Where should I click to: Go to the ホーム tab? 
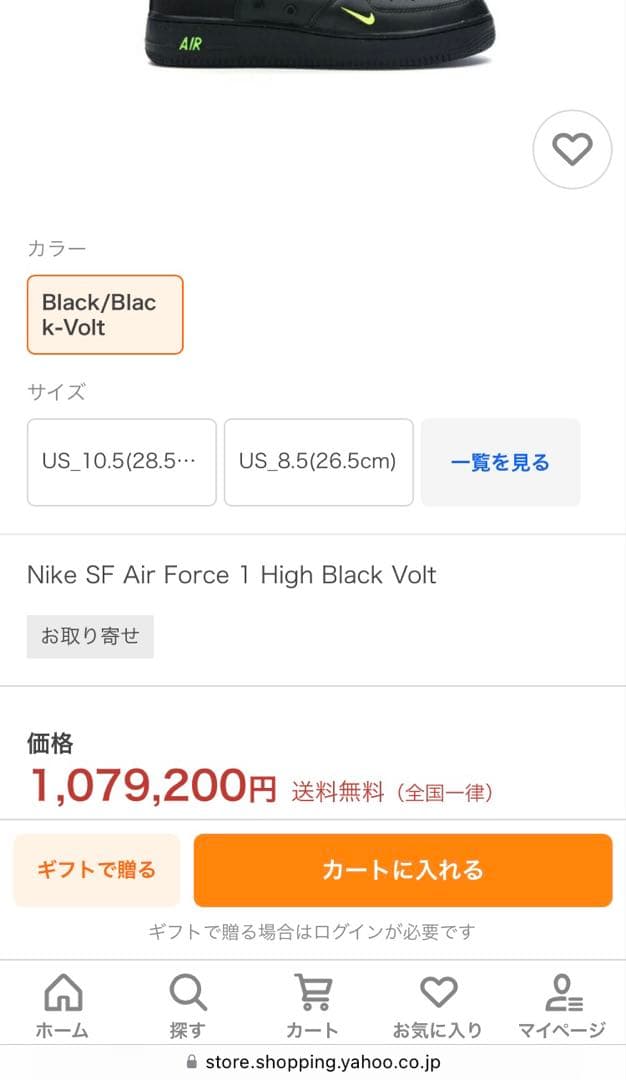(62, 1006)
